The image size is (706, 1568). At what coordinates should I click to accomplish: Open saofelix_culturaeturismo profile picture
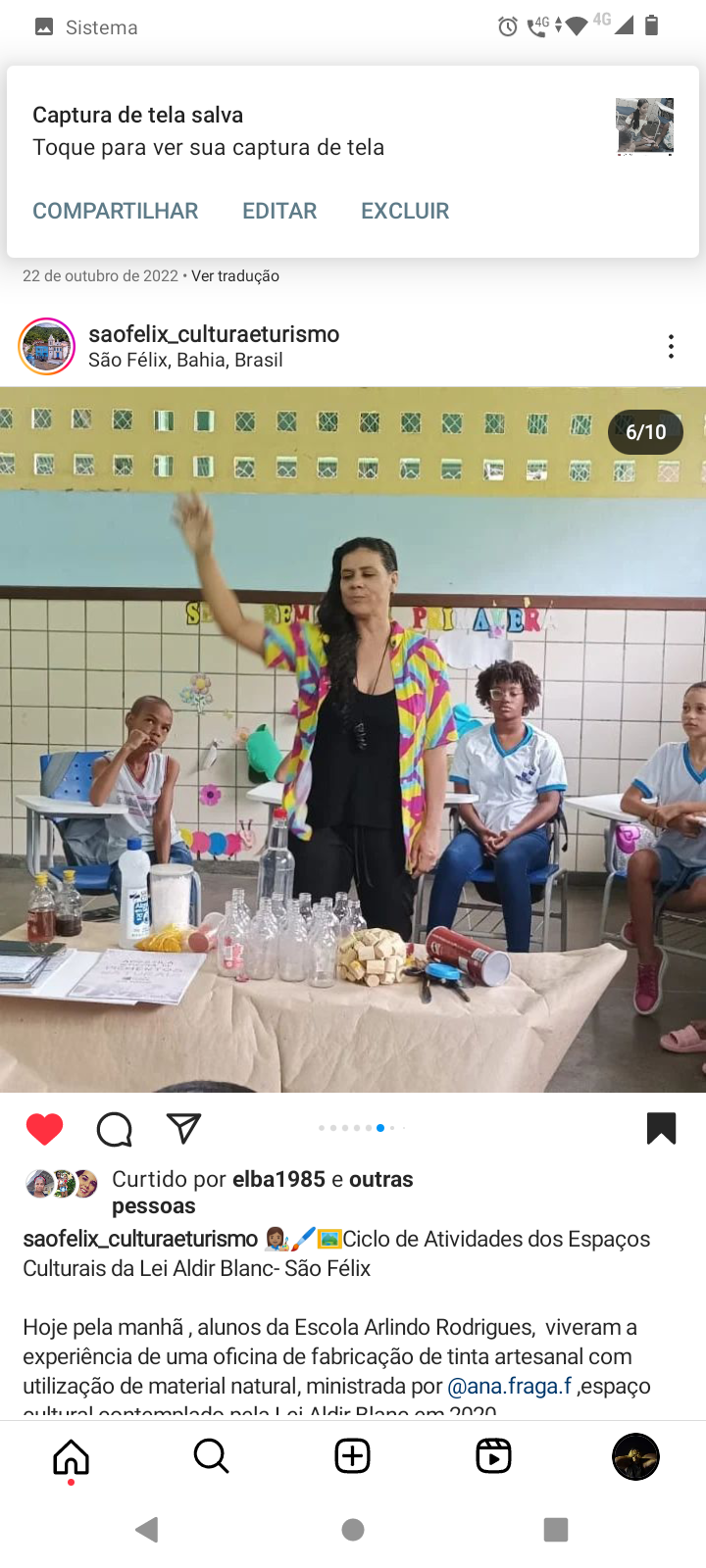point(47,347)
